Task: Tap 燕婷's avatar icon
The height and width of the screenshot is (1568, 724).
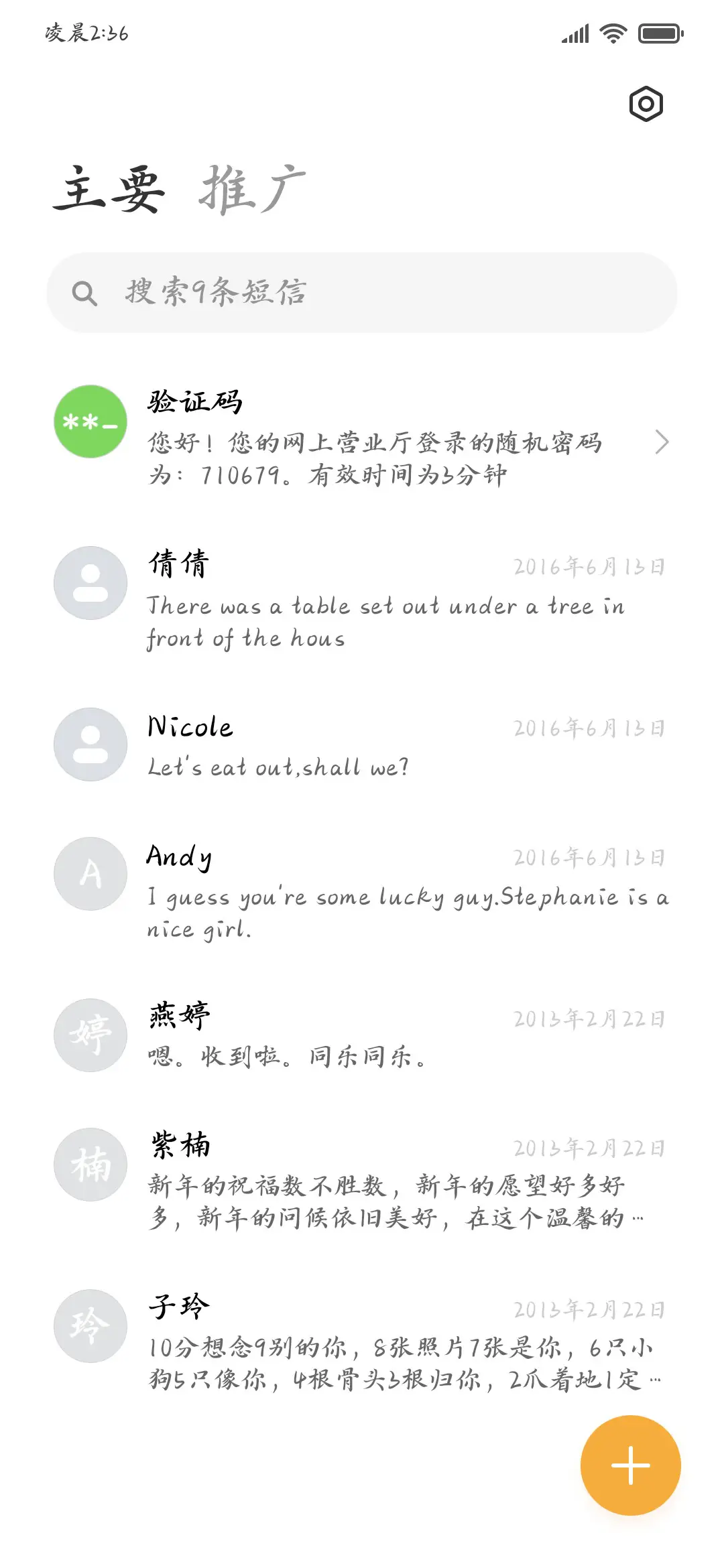Action: point(90,1035)
